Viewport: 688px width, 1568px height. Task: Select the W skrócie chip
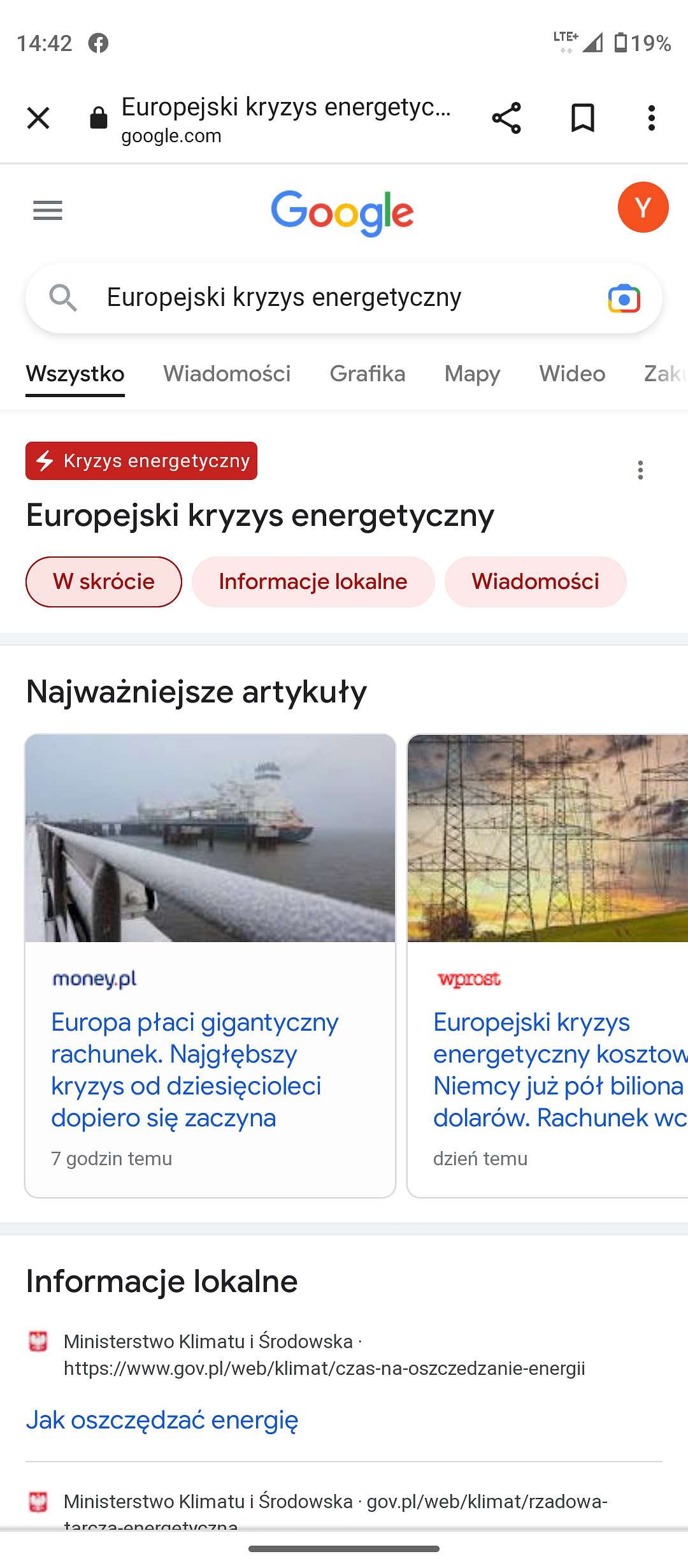[104, 582]
